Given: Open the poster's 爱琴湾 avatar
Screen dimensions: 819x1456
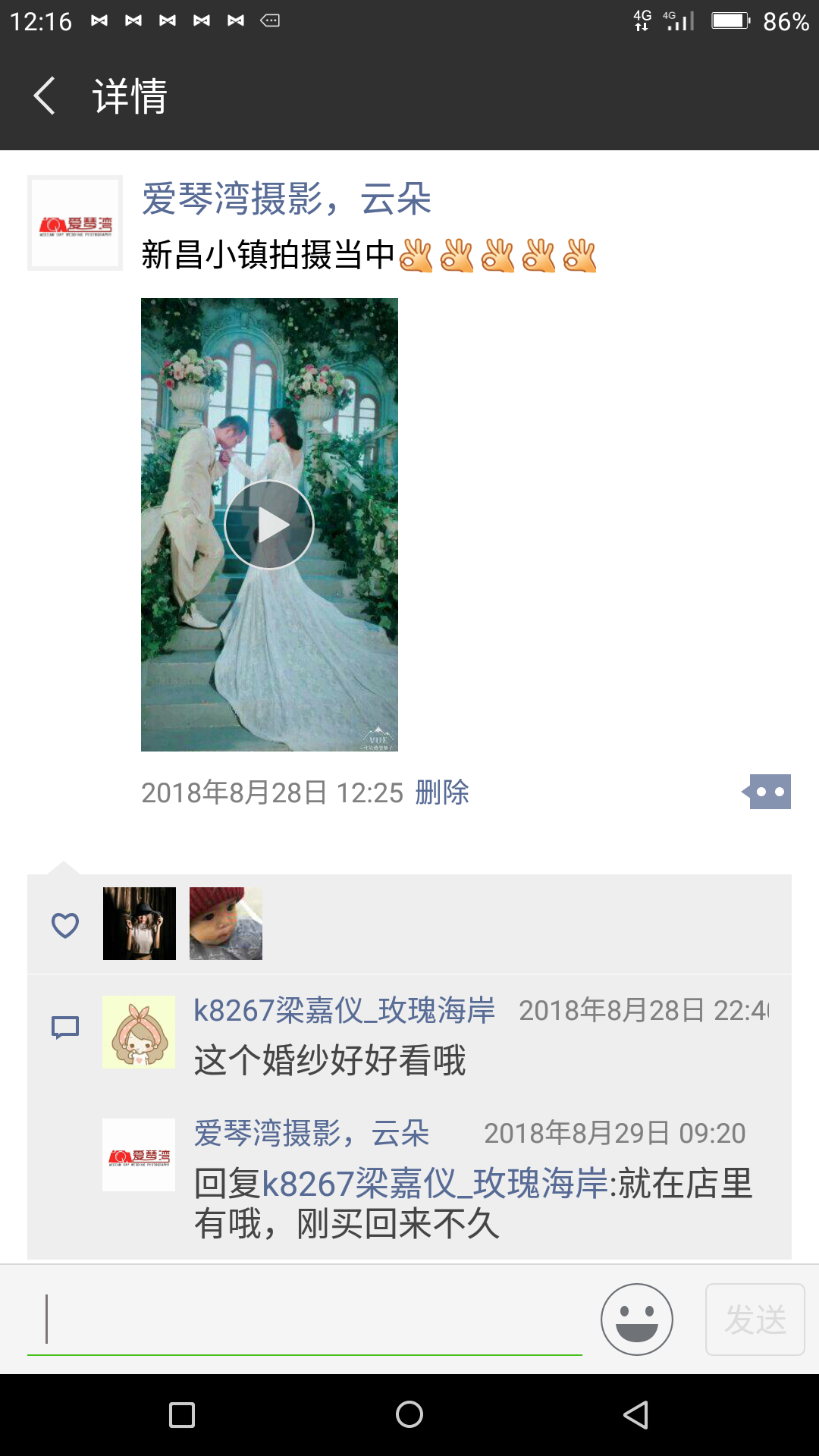Looking at the screenshot, I should pos(75,223).
